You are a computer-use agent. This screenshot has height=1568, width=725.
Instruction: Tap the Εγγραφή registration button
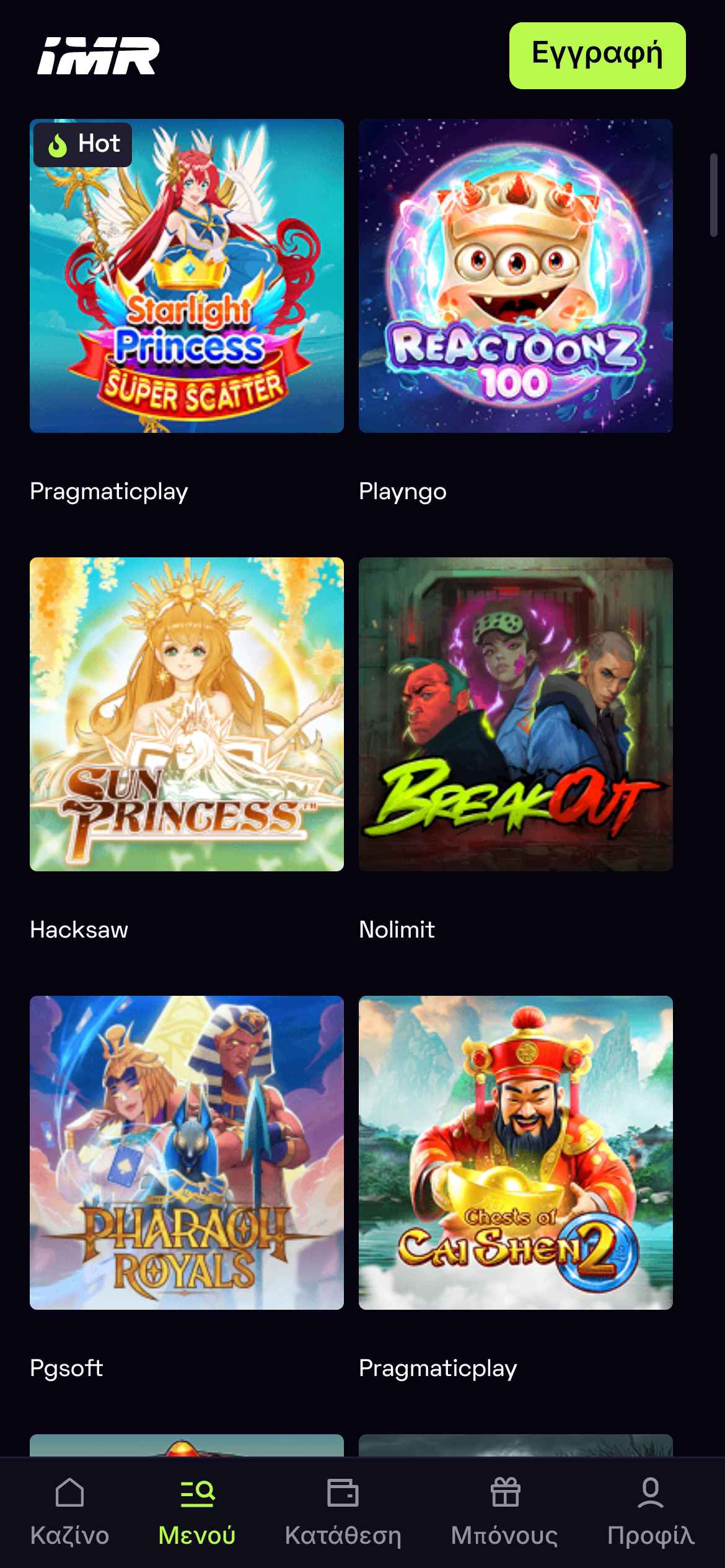click(597, 56)
